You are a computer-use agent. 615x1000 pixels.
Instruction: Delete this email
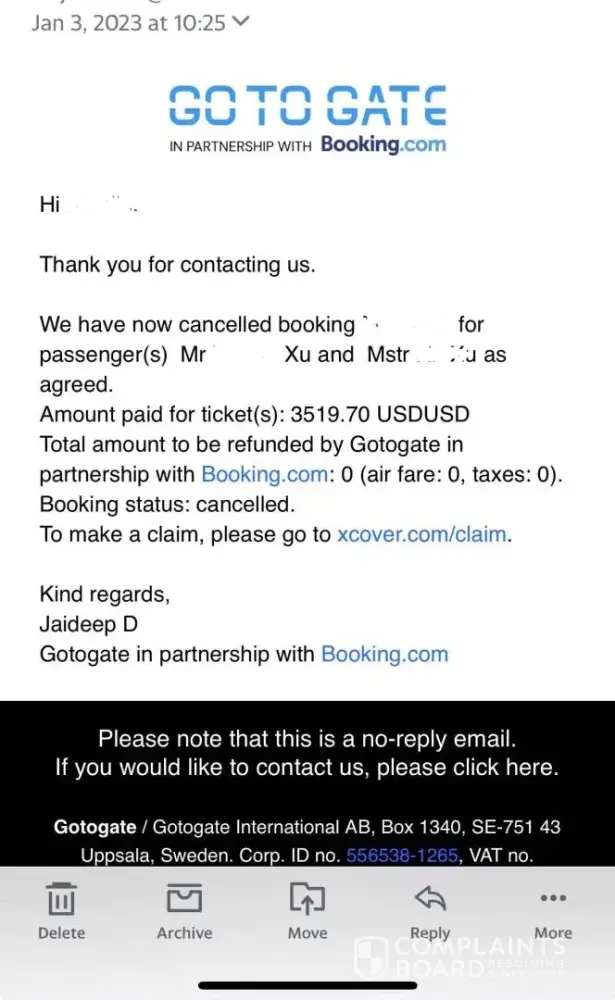point(61,910)
